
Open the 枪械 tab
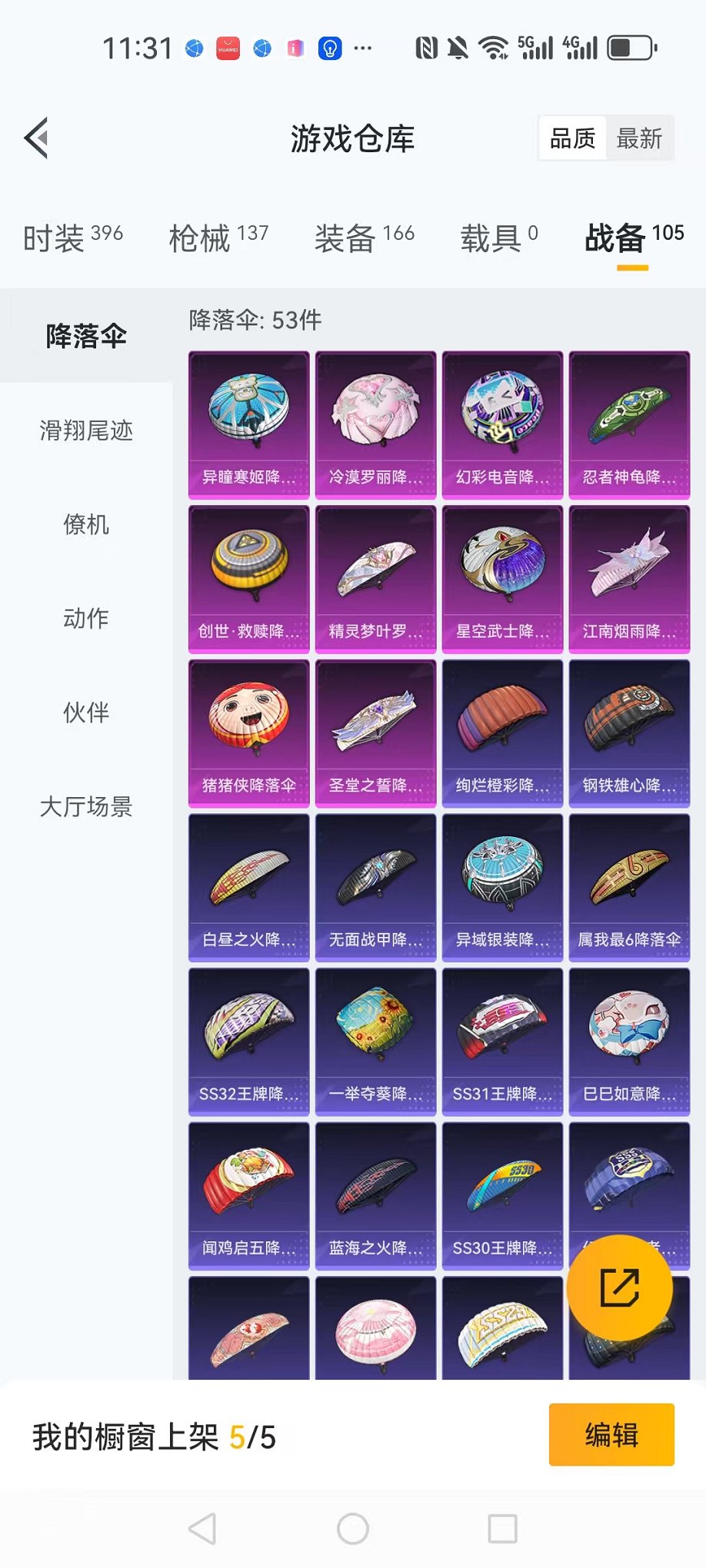tap(218, 238)
